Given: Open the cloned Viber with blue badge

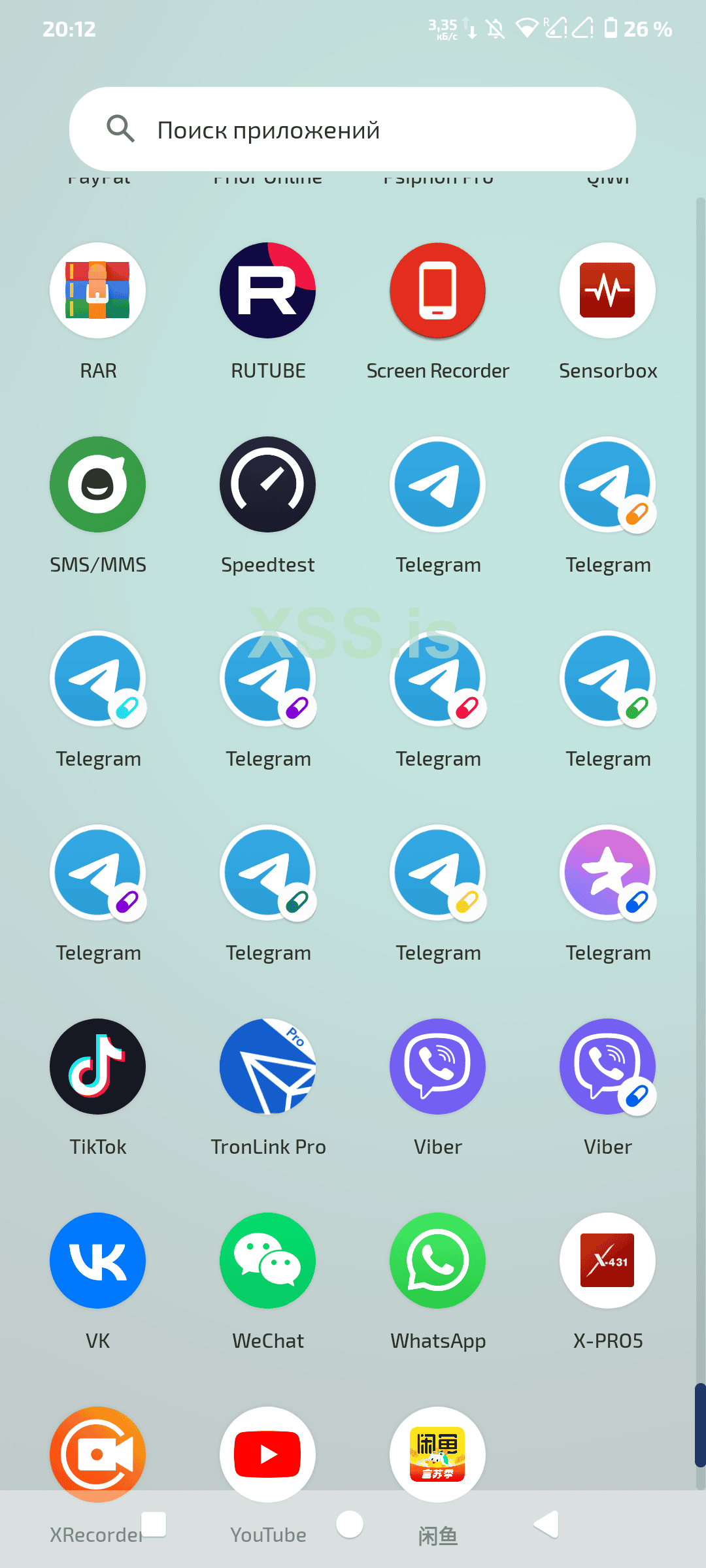Looking at the screenshot, I should click(x=608, y=1067).
